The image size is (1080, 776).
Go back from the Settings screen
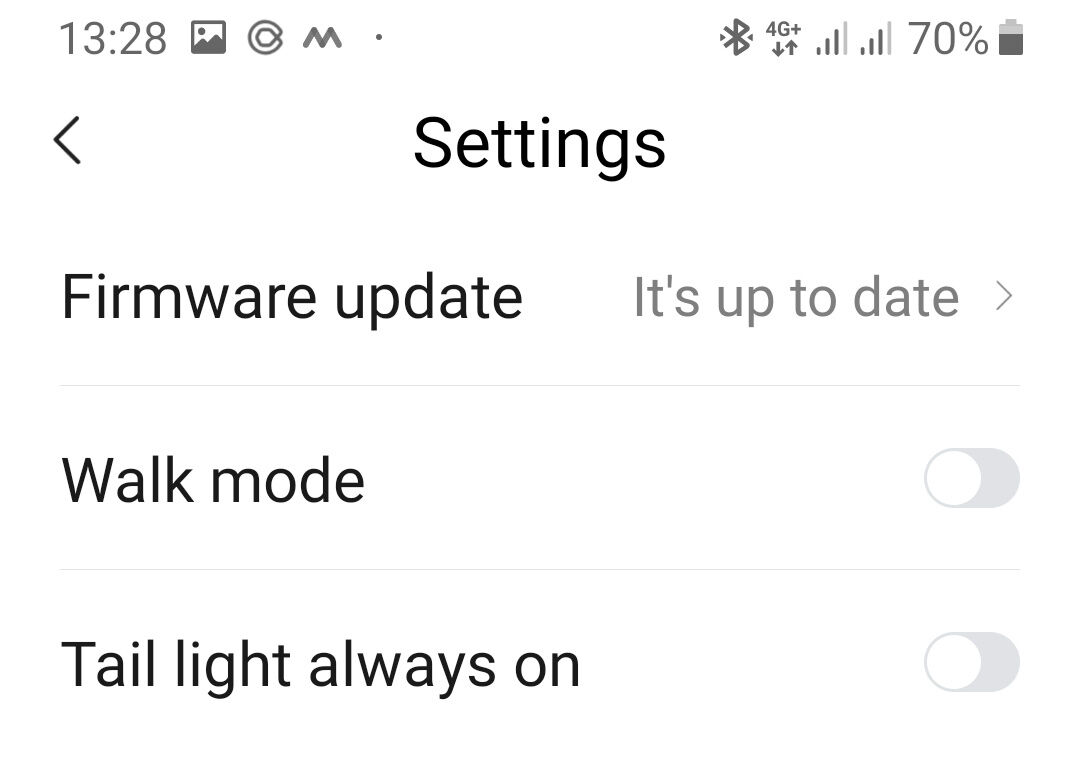(67, 140)
